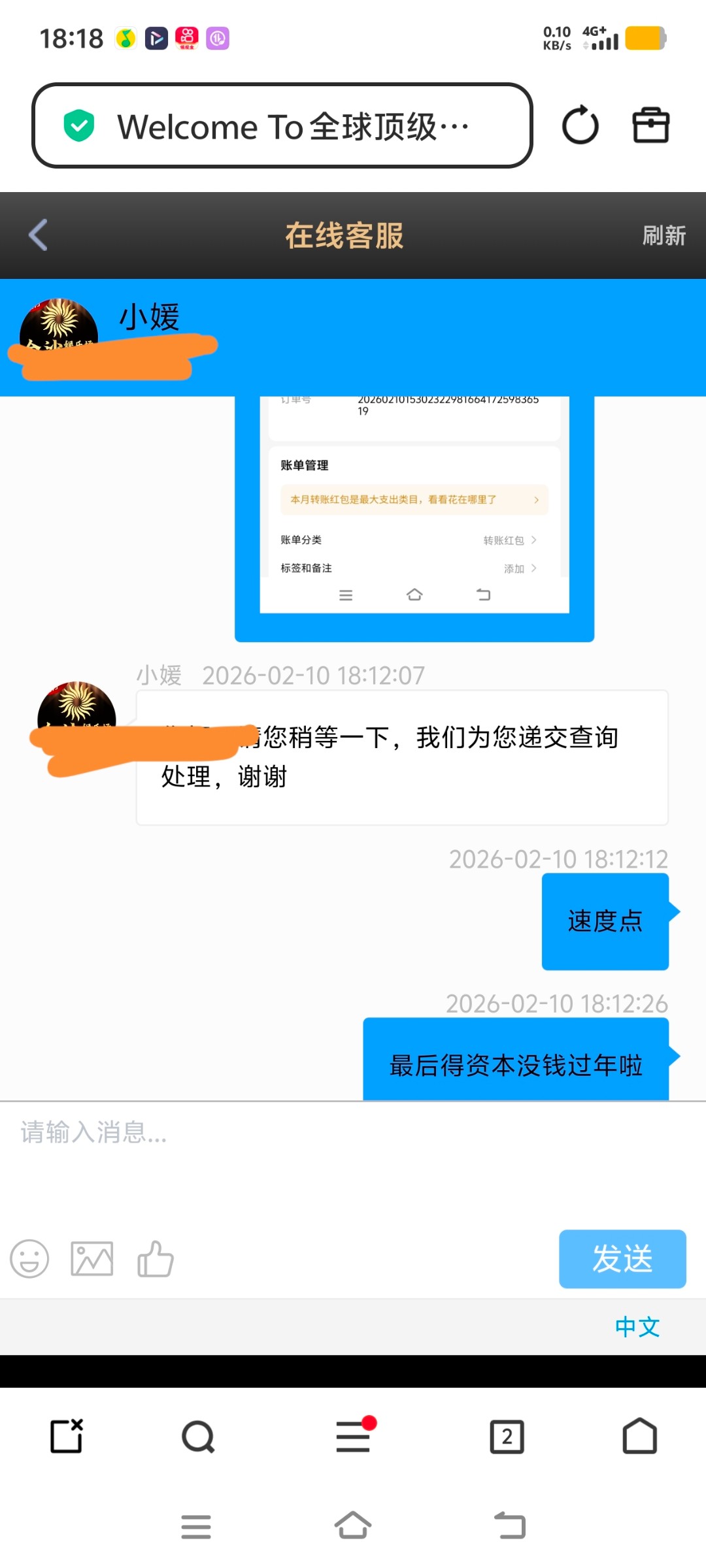Image resolution: width=706 pixels, height=1568 pixels.
Task: Search with the browser magnifier icon
Action: coord(198,1436)
